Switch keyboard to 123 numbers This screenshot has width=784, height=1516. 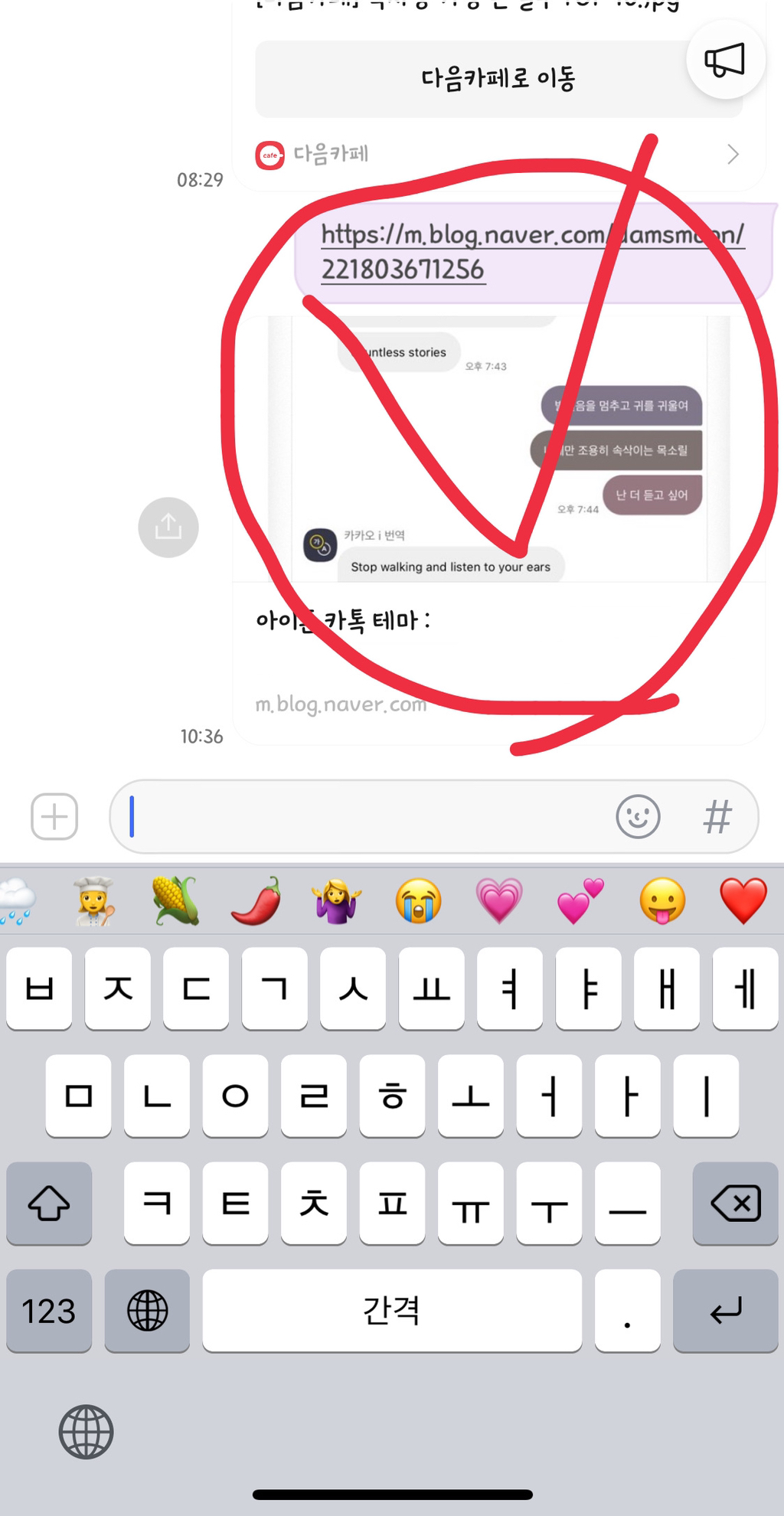pyautogui.click(x=49, y=1311)
